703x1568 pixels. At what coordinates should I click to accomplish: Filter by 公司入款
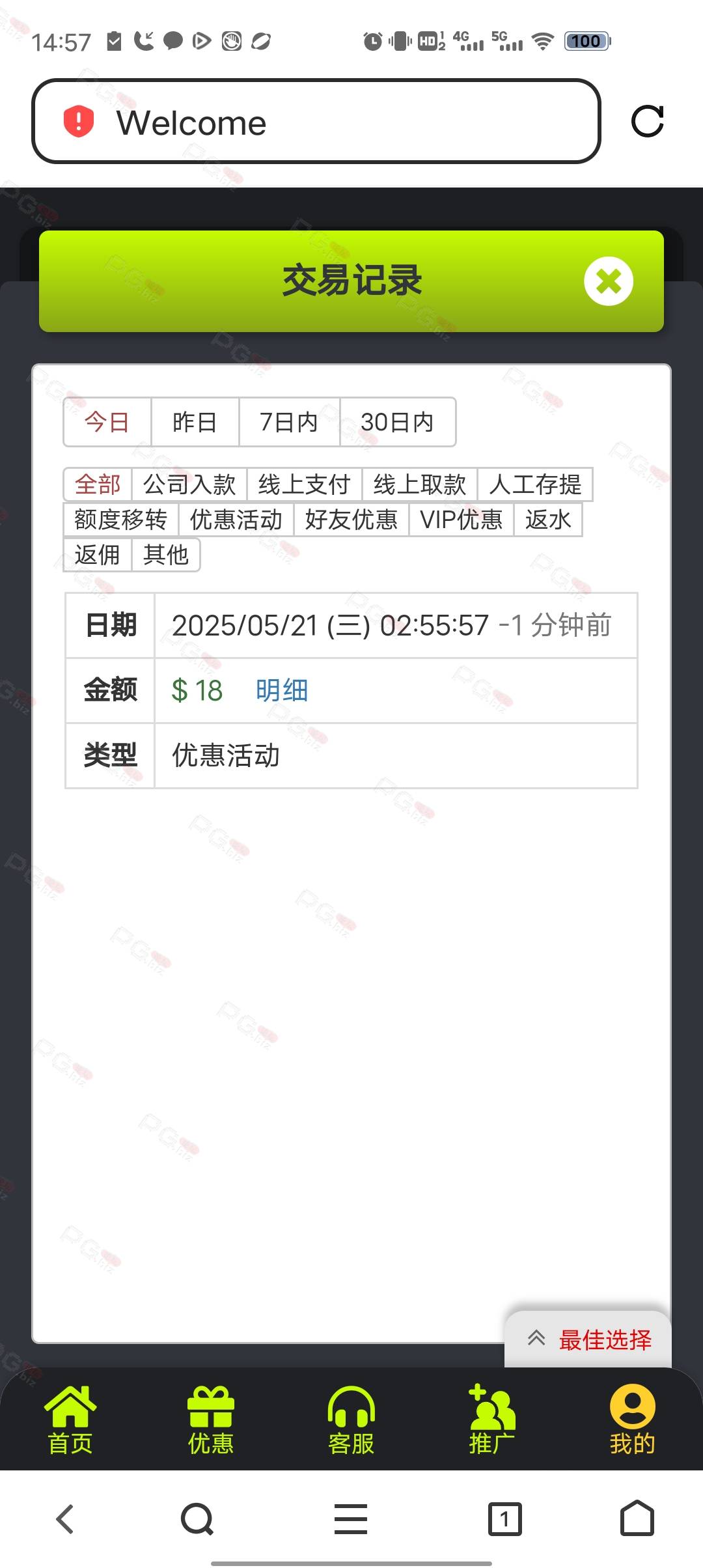coord(189,484)
